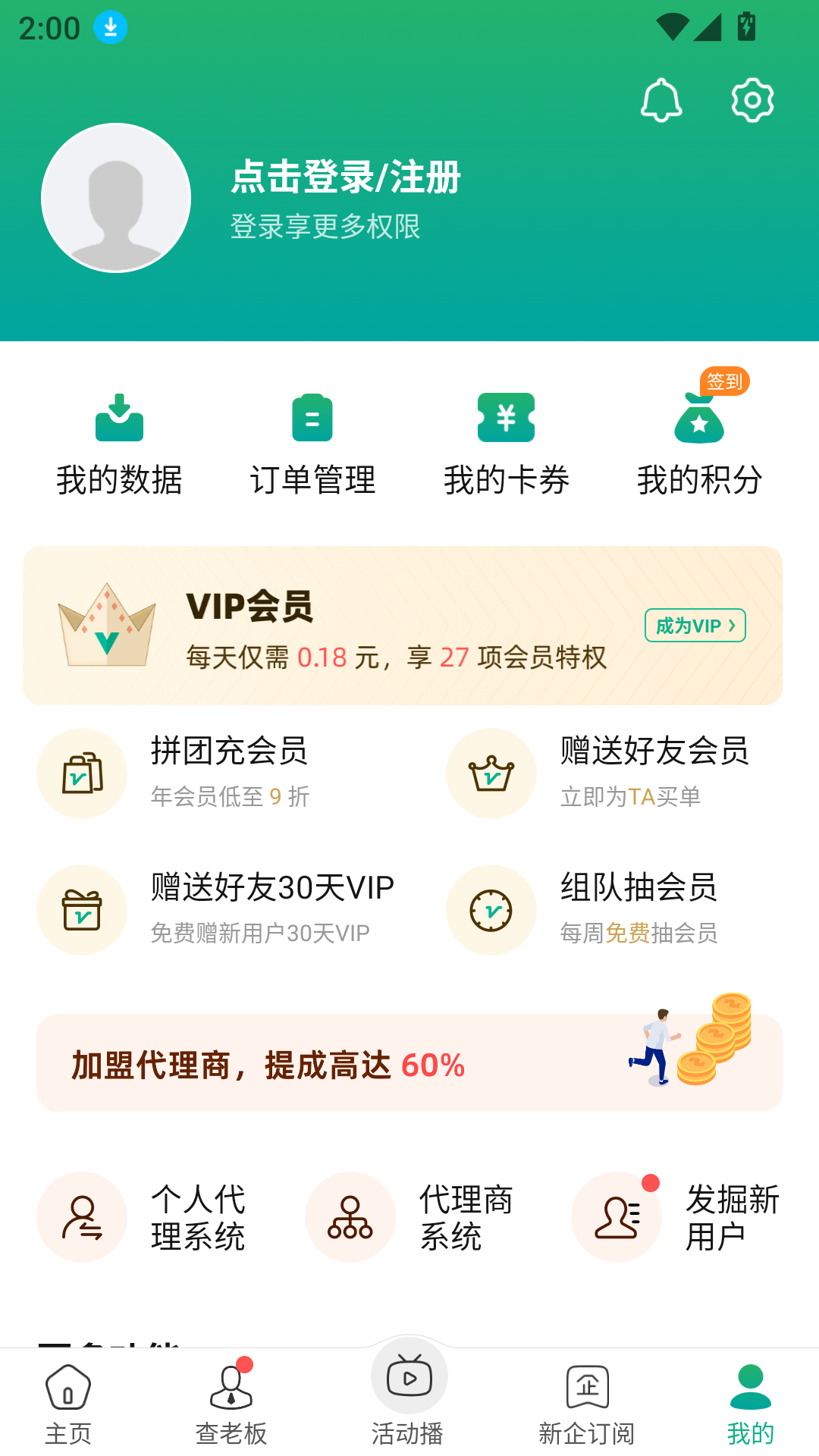Screen dimensions: 819x1456
Task: Click the gift icon for 赠送好友30天VIP
Action: tap(82, 909)
